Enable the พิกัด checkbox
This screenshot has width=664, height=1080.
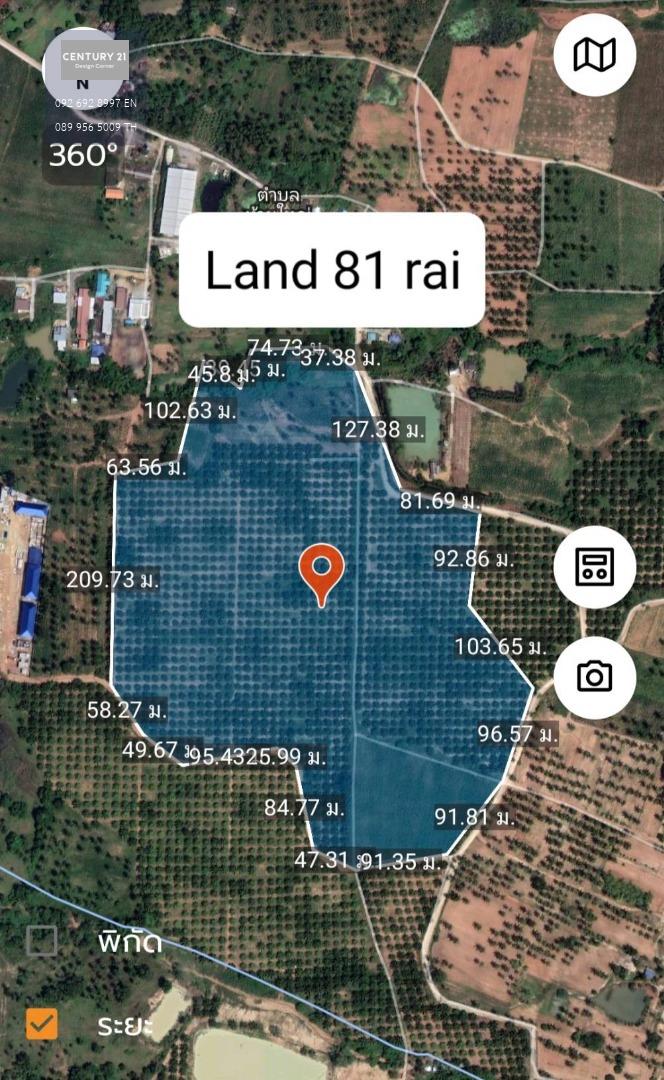pos(41,941)
